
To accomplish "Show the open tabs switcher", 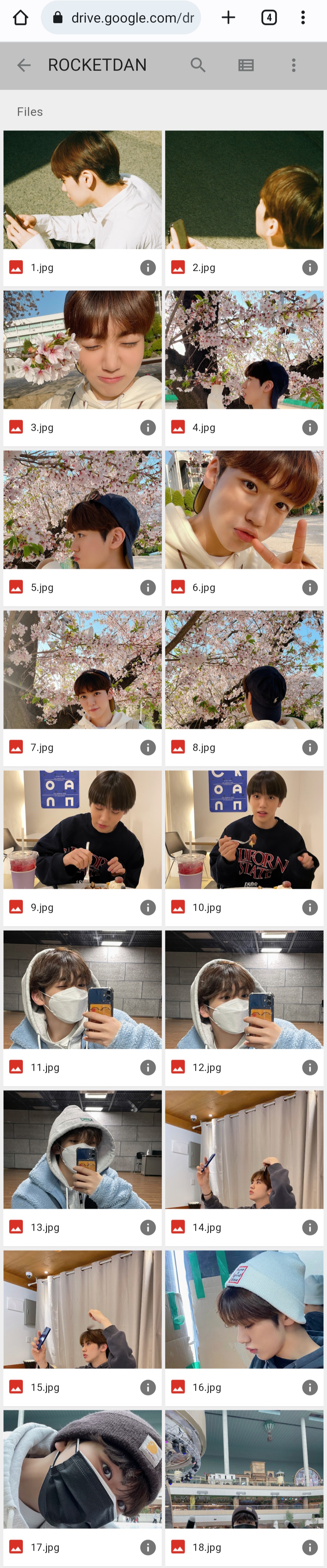I will coord(269,18).
